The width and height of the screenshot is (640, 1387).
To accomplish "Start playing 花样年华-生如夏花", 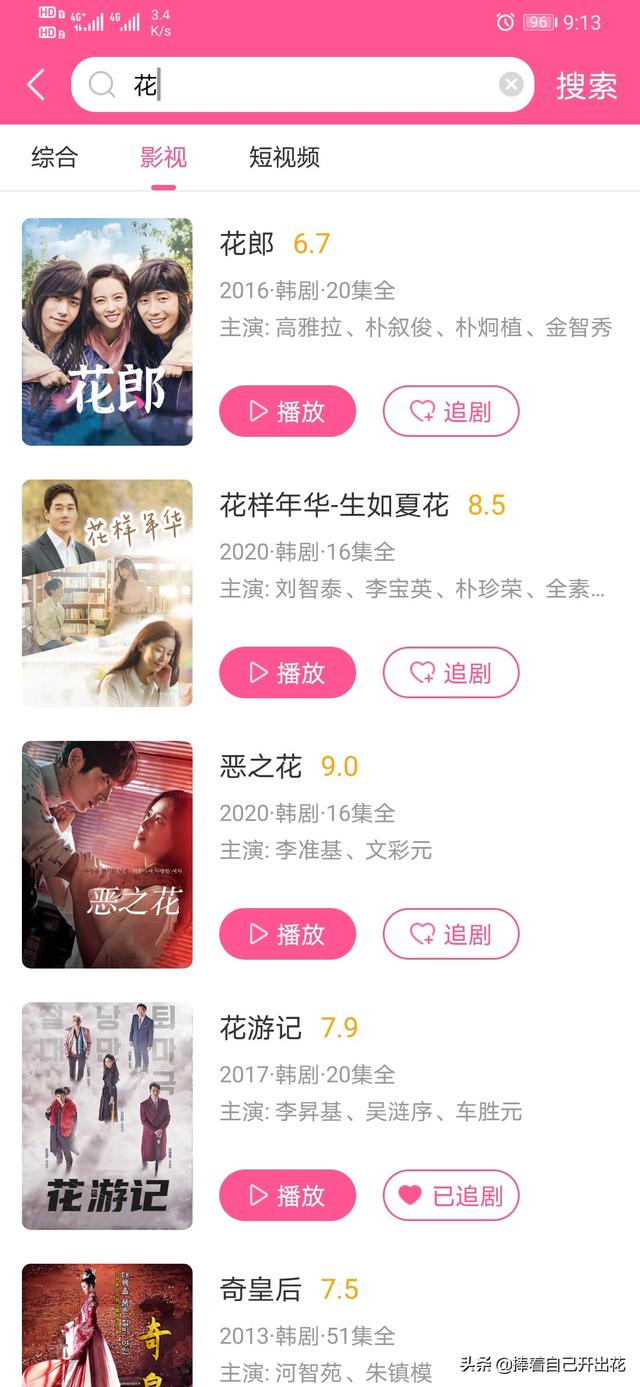I will (287, 672).
